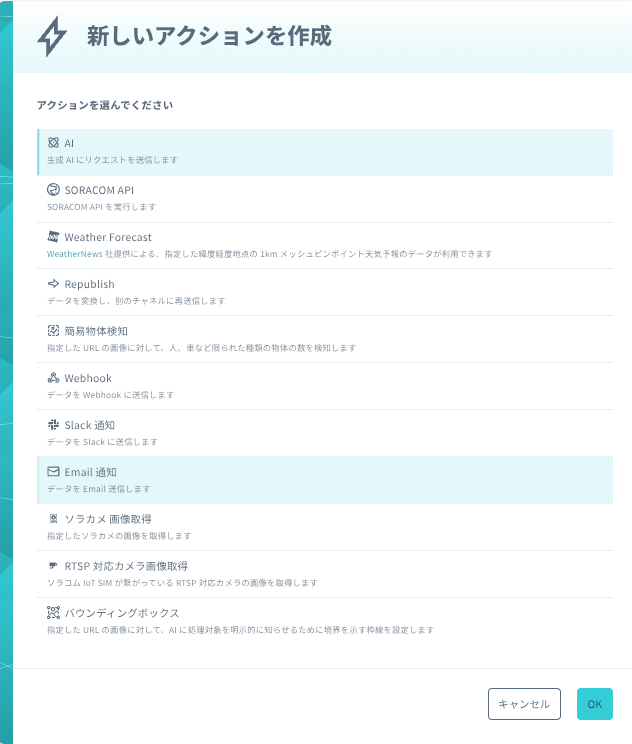Select the AI action
632x744 pixels.
(x=324, y=152)
